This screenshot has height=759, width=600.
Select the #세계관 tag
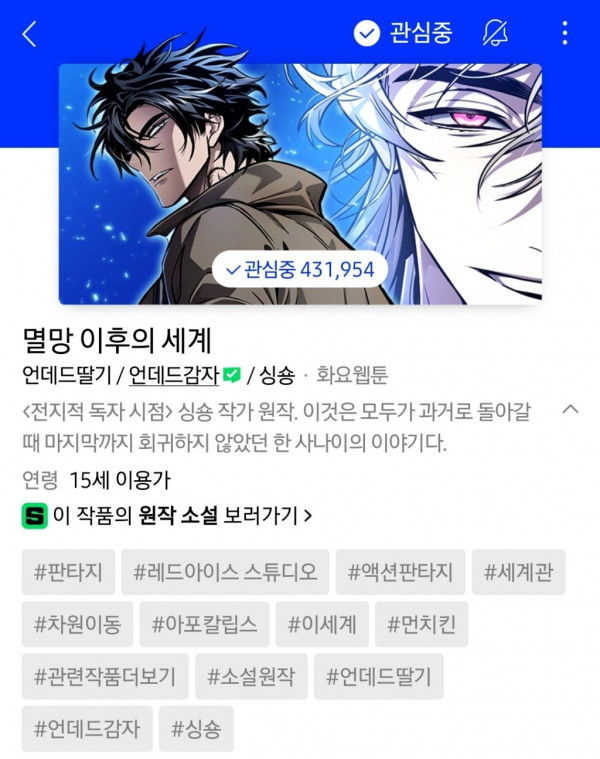[x=518, y=572]
